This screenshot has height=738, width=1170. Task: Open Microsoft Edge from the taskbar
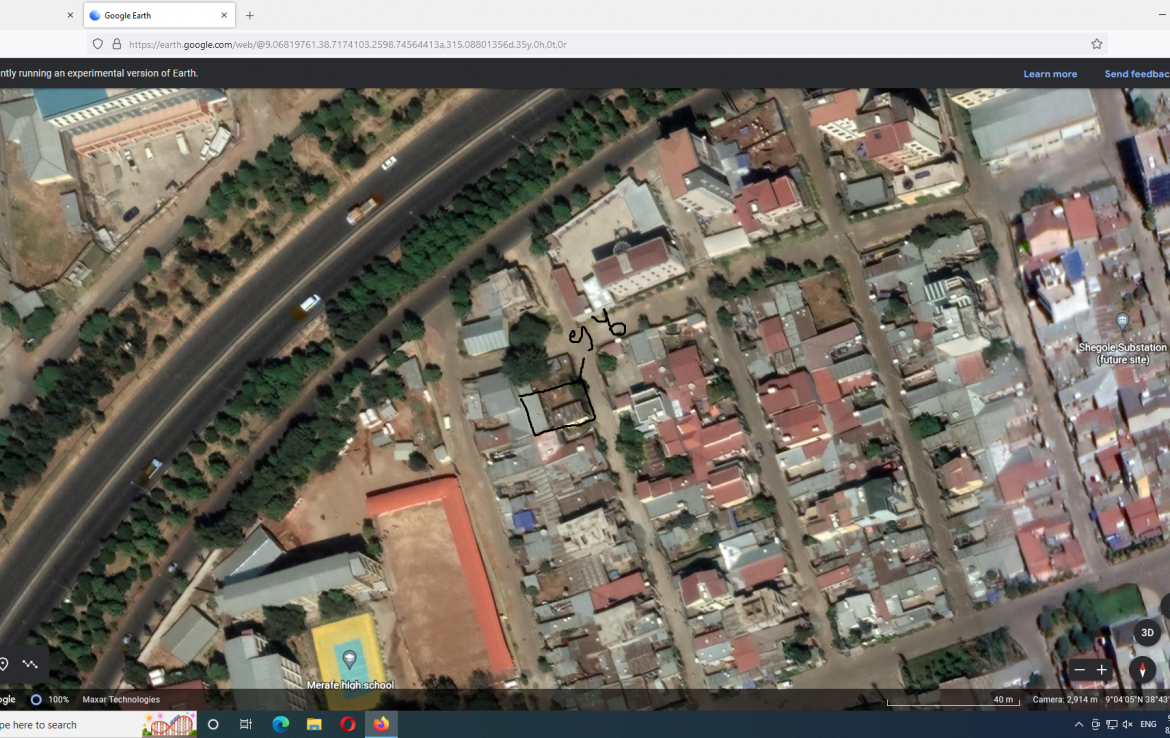(281, 724)
